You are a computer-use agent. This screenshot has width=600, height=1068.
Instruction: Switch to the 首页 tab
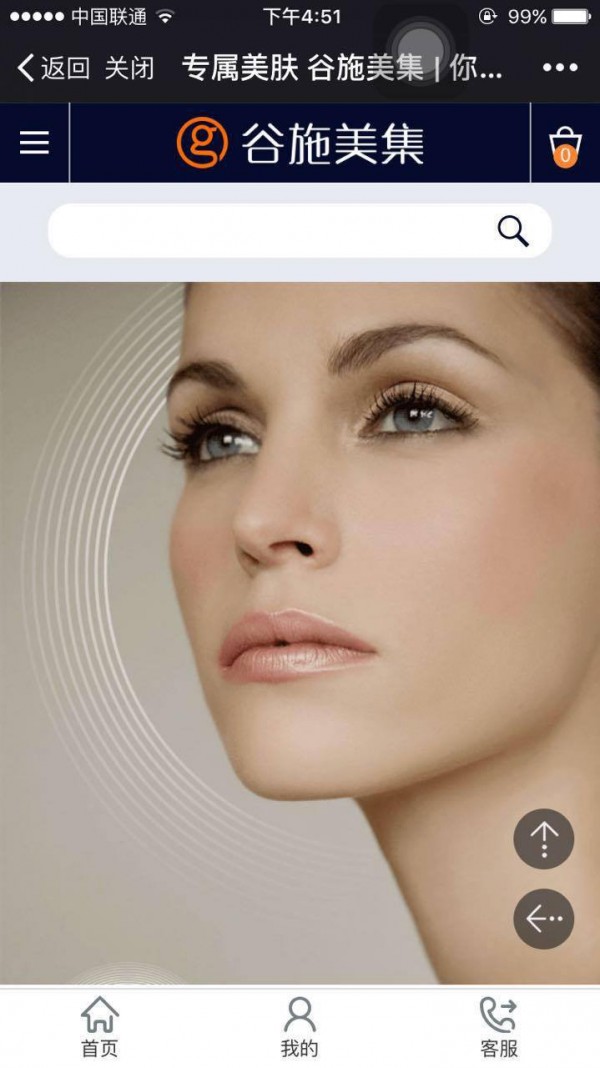tap(99, 1028)
